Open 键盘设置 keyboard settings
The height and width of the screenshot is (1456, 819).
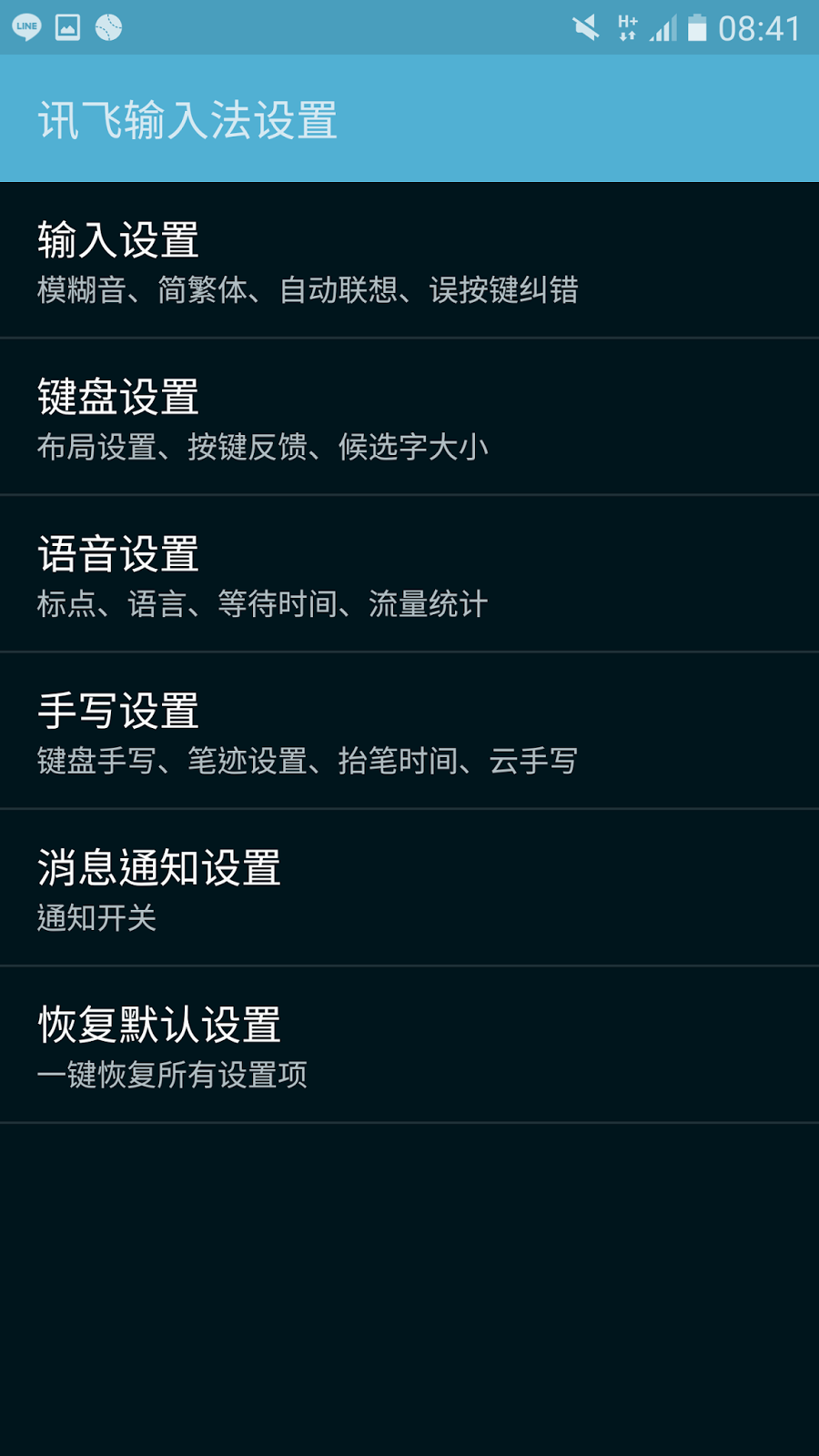tap(409, 418)
